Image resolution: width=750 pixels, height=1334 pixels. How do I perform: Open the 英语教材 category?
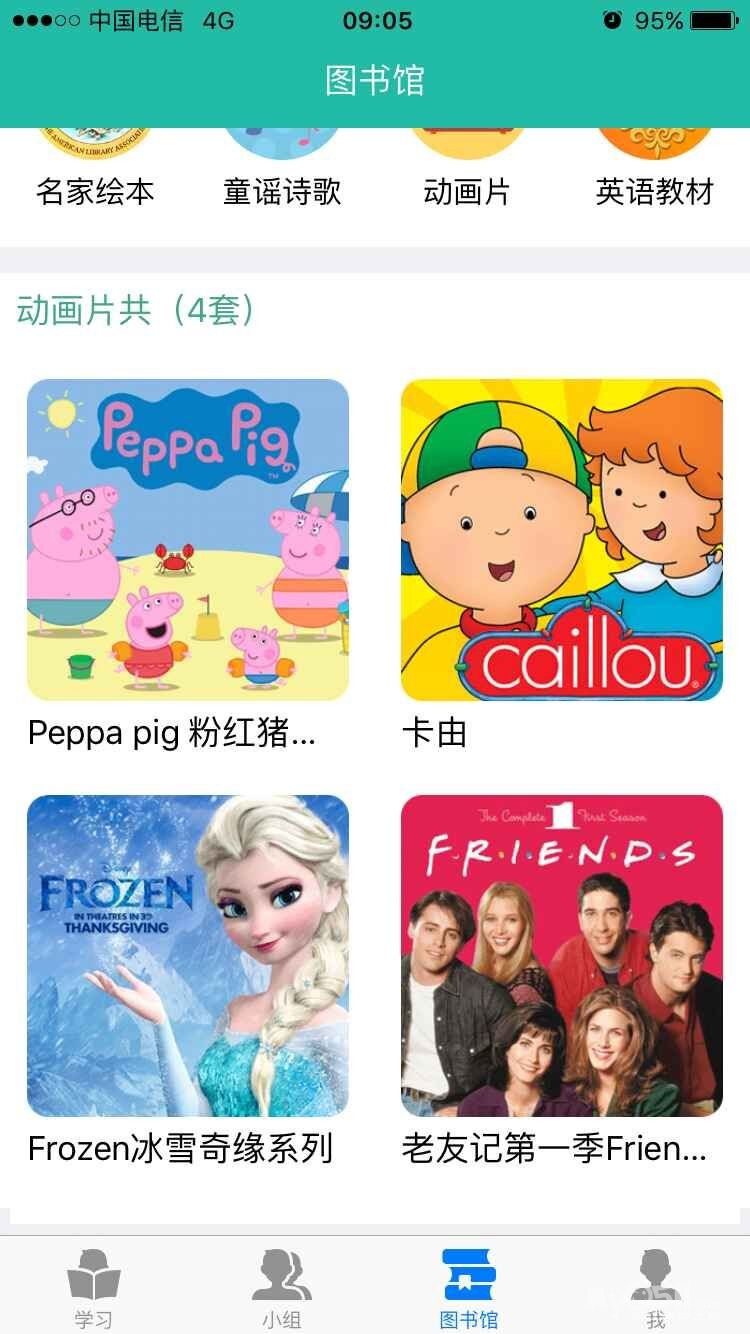tap(654, 170)
